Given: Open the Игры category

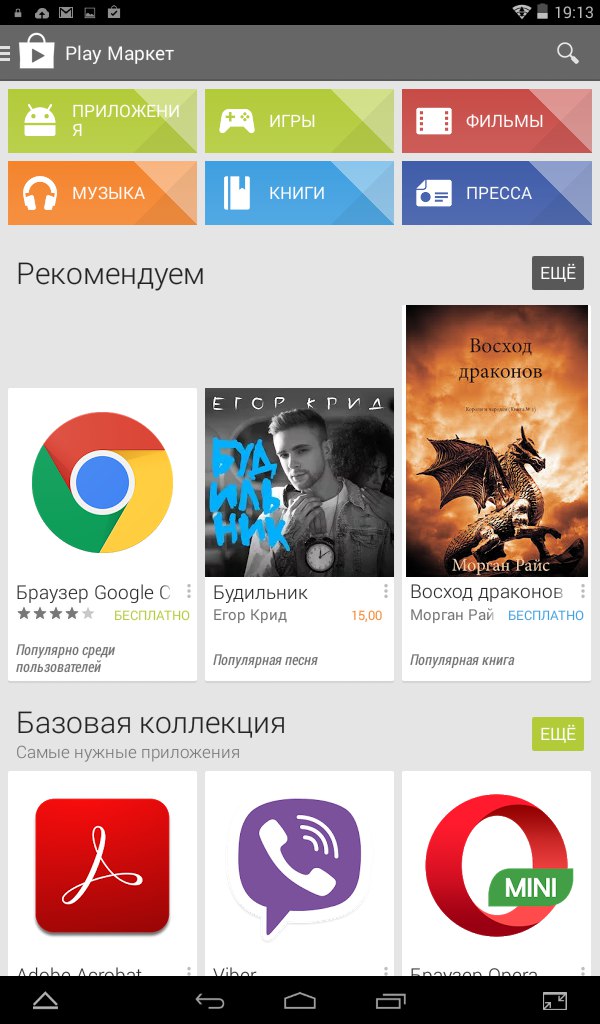Looking at the screenshot, I should [x=298, y=121].
